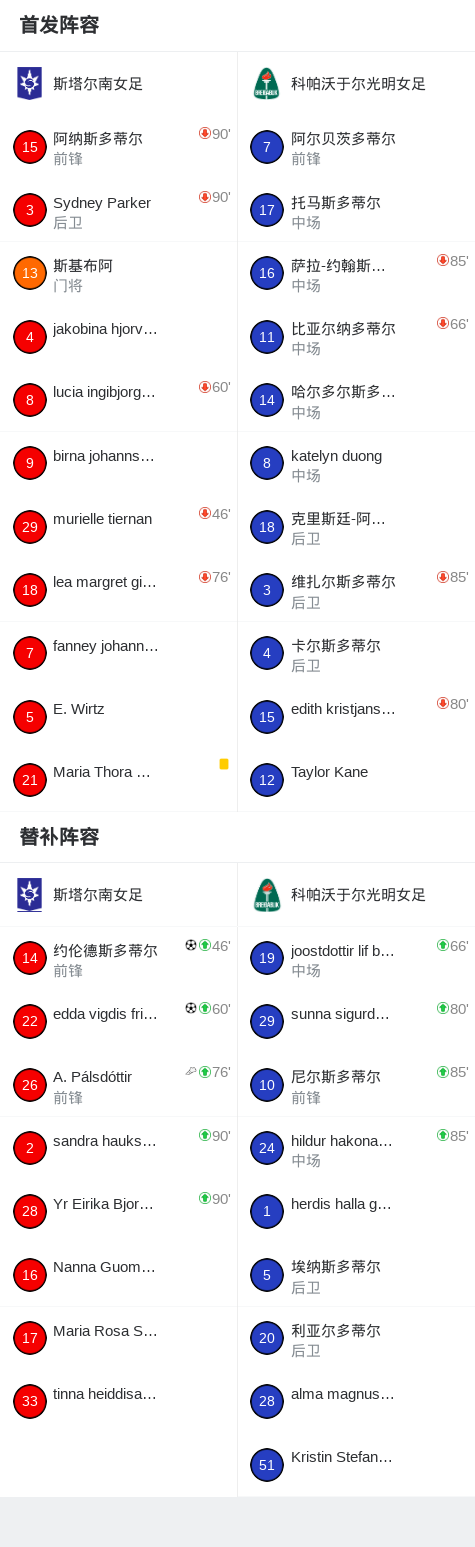The image size is (475, 1547).
Task: View substitute A. Pálsdóttir details
Action: [118, 1085]
